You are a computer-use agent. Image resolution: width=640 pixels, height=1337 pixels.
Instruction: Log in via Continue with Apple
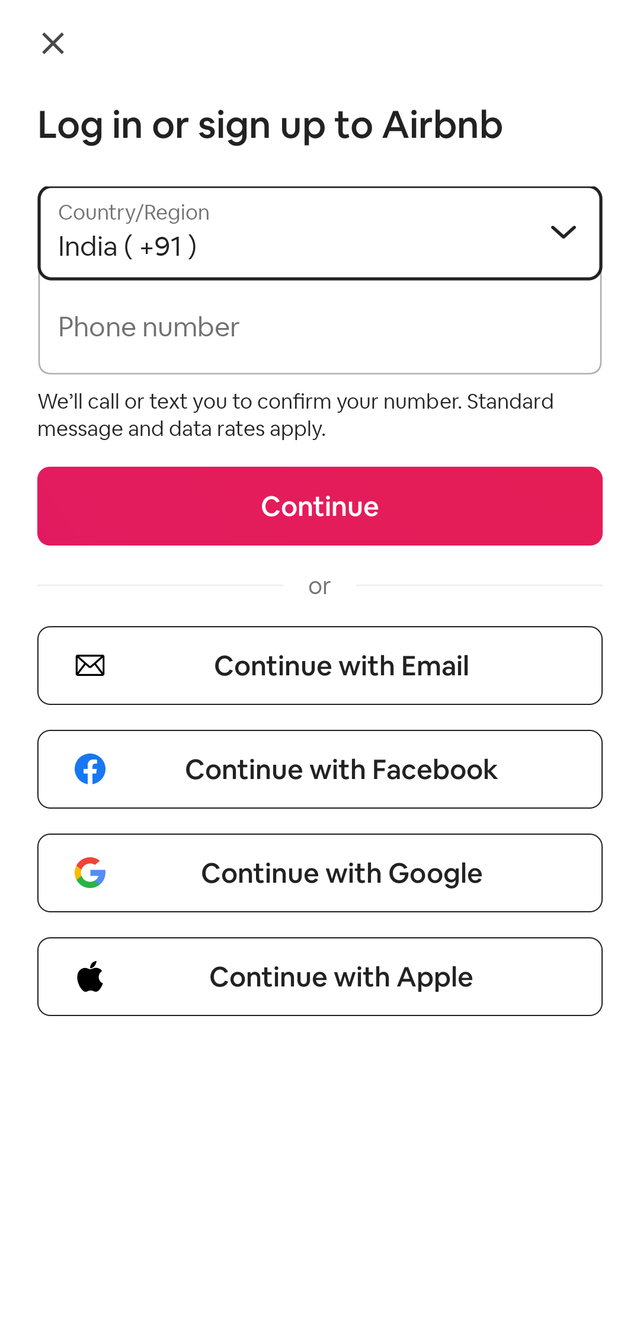(320, 977)
